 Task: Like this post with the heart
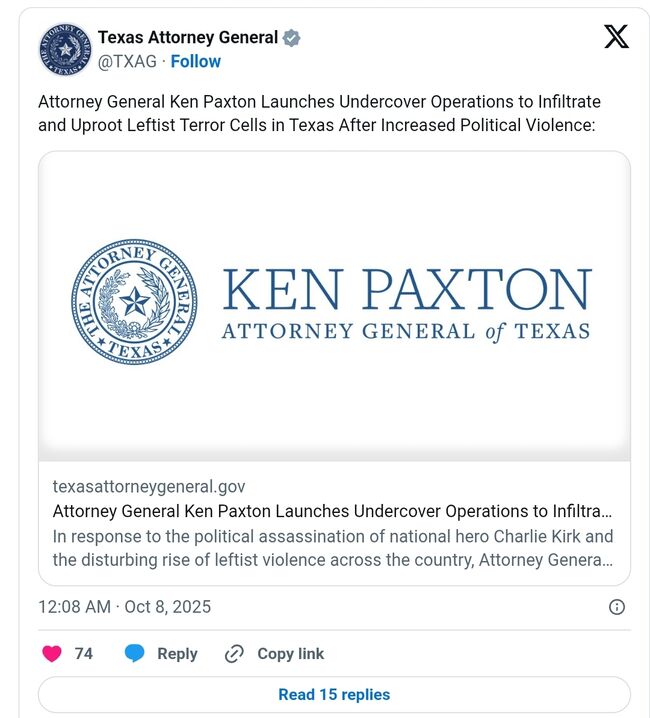(x=52, y=653)
